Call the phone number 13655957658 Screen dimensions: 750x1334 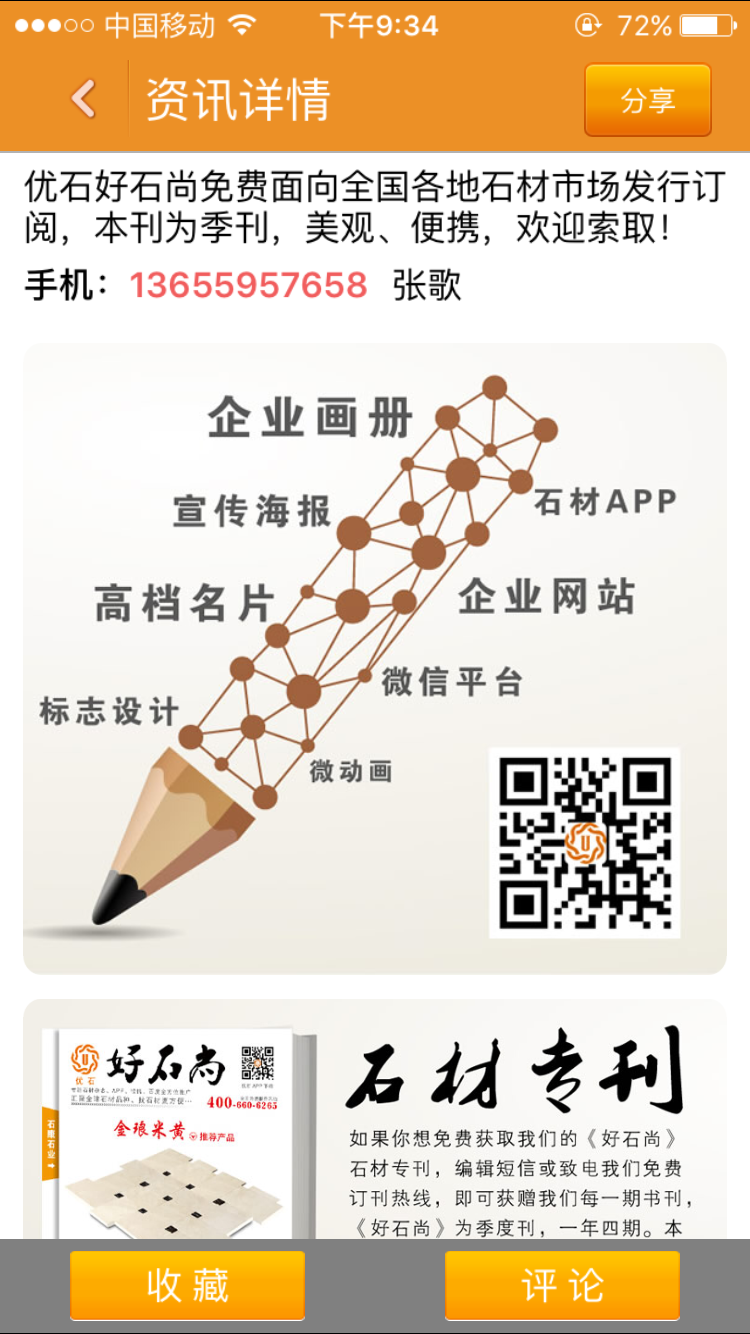(248, 286)
